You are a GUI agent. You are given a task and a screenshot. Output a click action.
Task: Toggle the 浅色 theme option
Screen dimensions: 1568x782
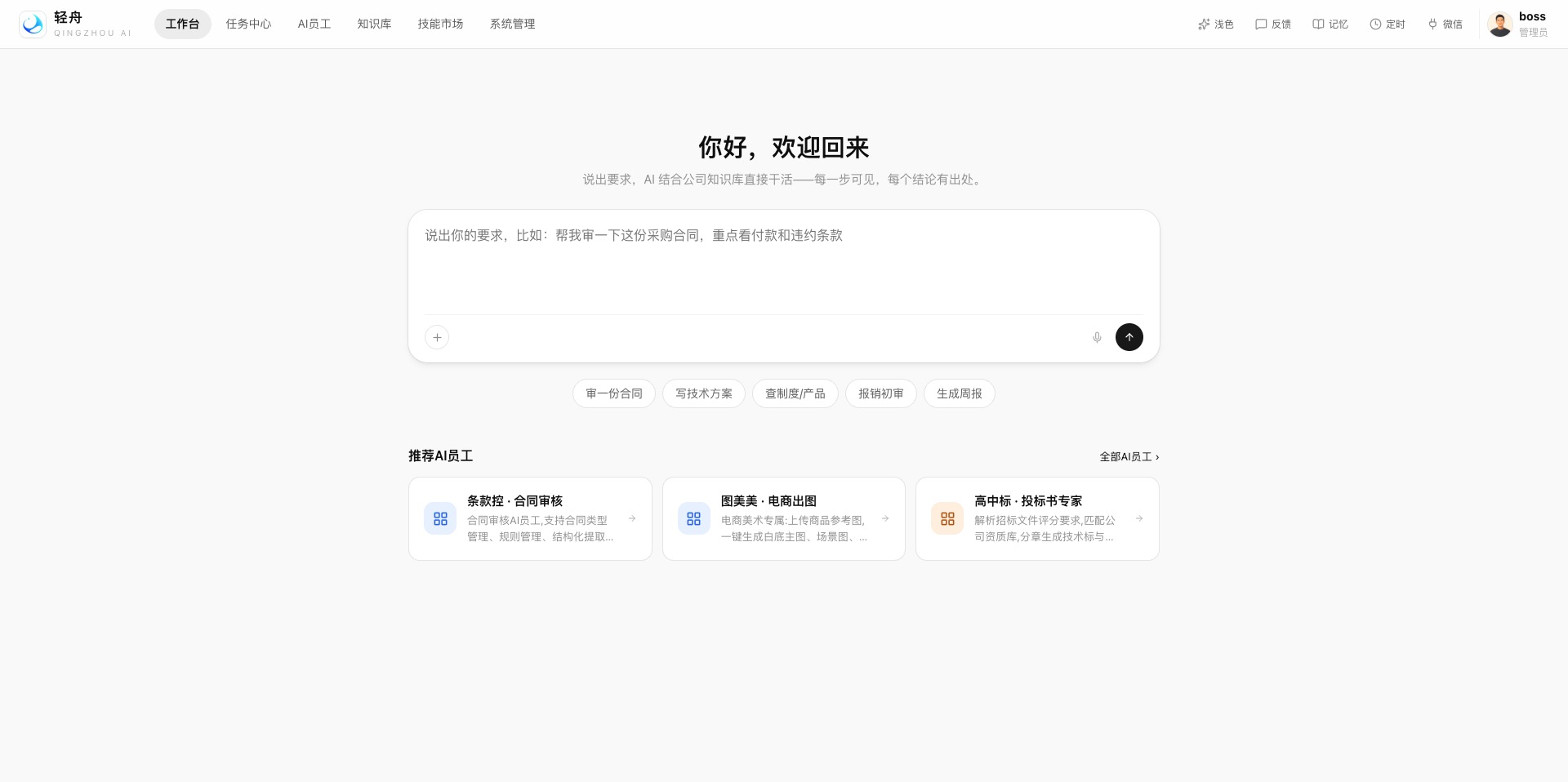click(1215, 24)
